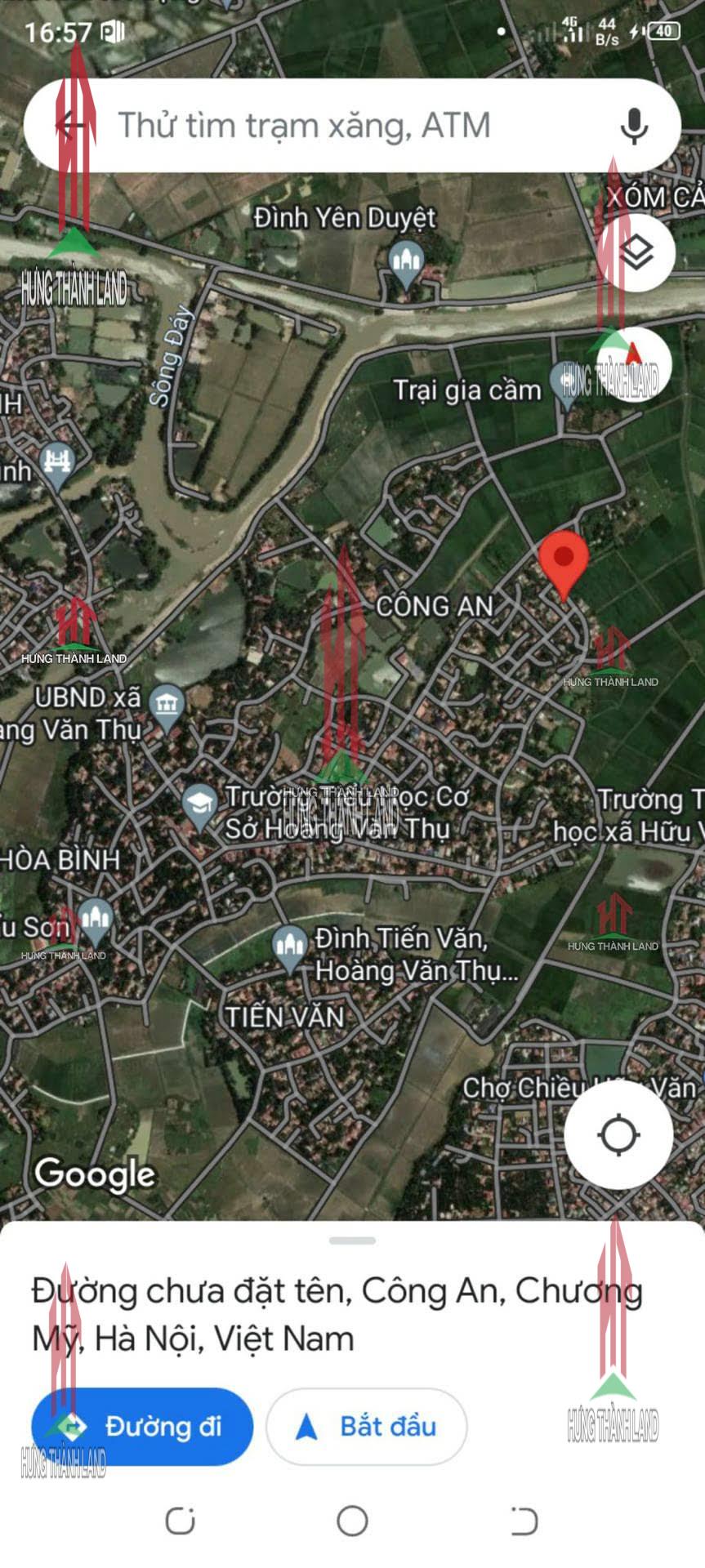Center map on my current location

618,1134
